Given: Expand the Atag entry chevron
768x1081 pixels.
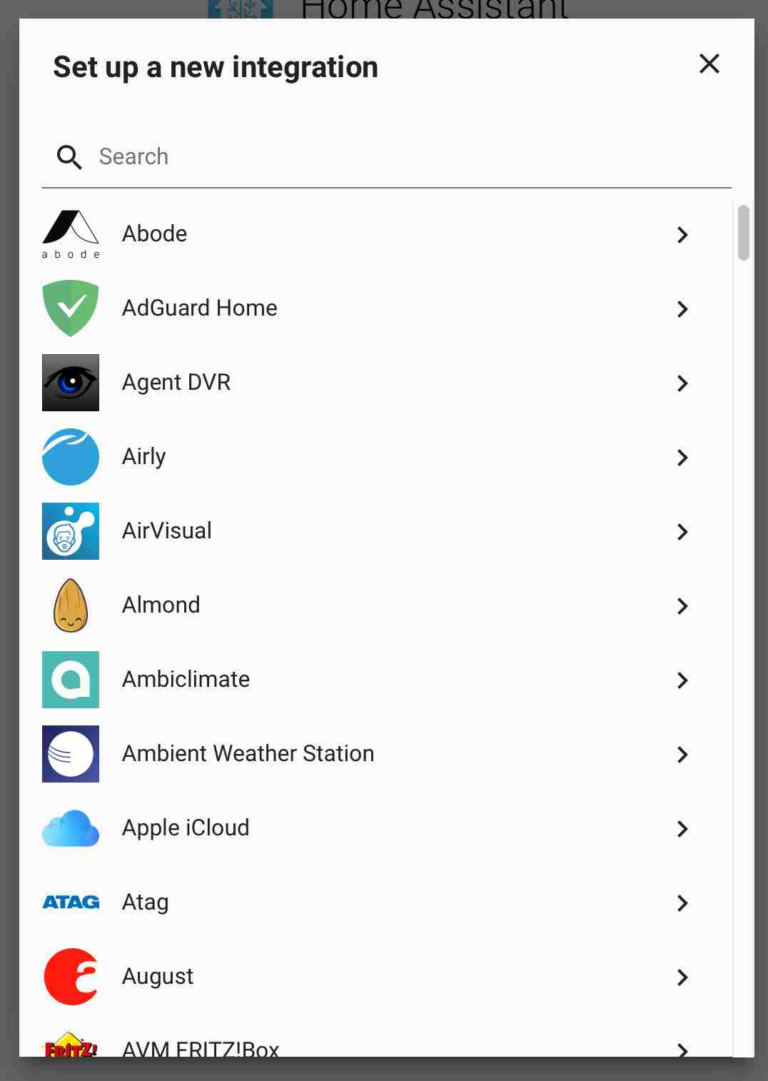Looking at the screenshot, I should tap(683, 902).
